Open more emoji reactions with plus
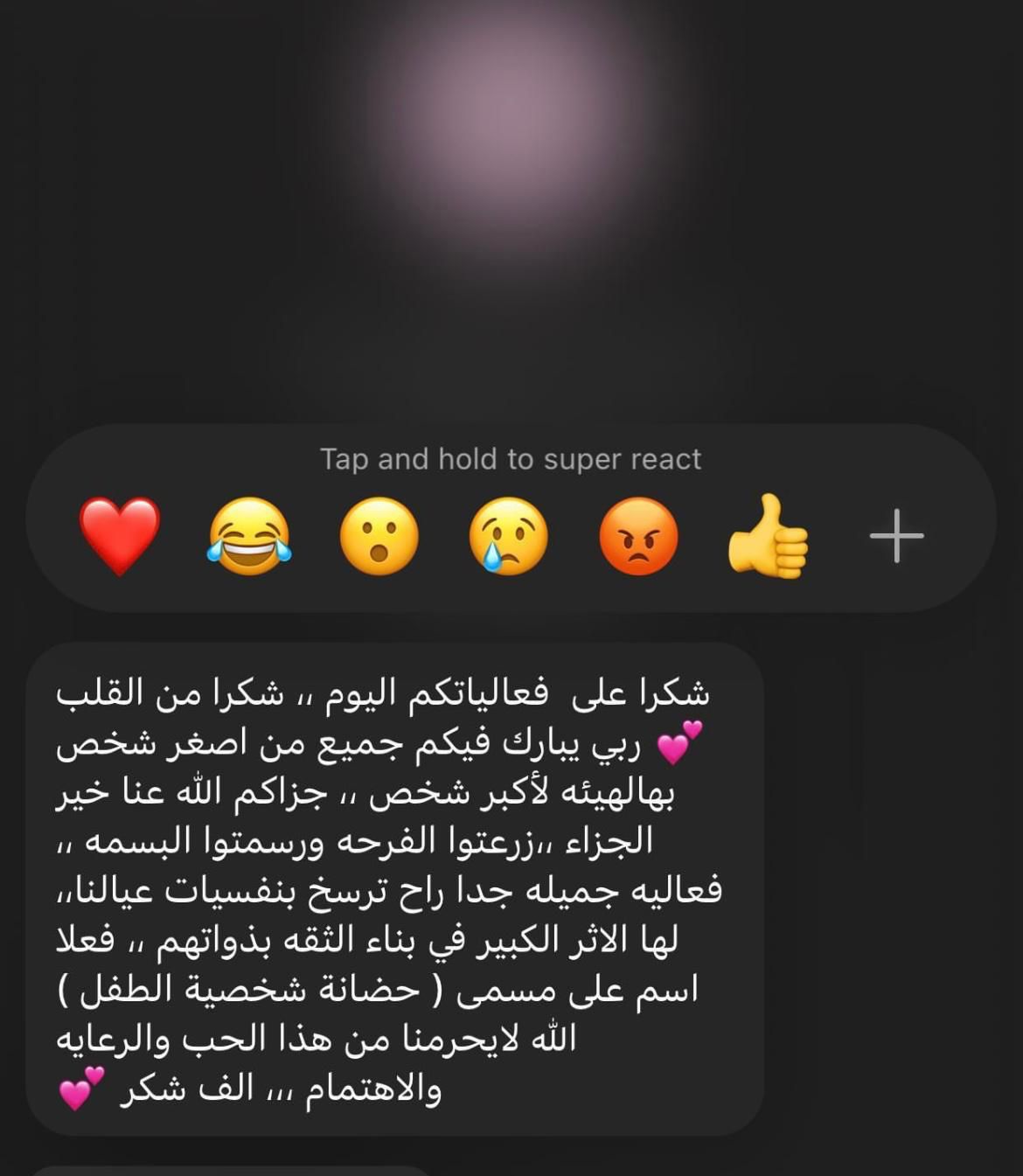 (896, 536)
